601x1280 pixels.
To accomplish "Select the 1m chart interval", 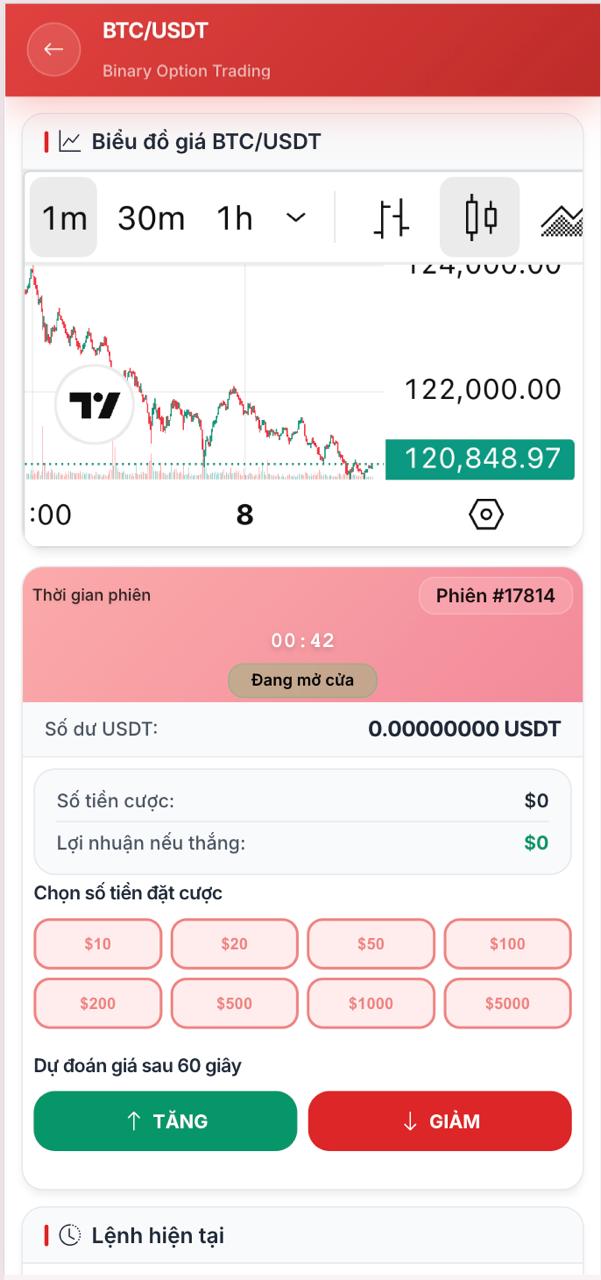I will pyautogui.click(x=64, y=217).
